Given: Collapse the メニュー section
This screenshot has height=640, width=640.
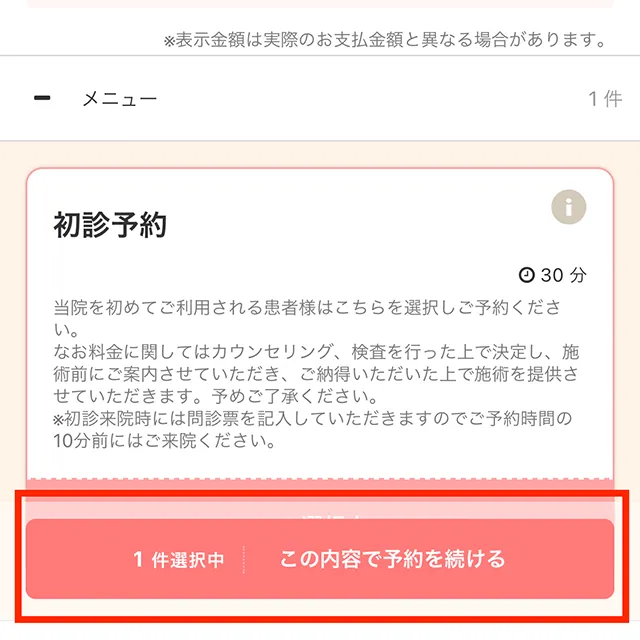Looking at the screenshot, I should 42,99.
